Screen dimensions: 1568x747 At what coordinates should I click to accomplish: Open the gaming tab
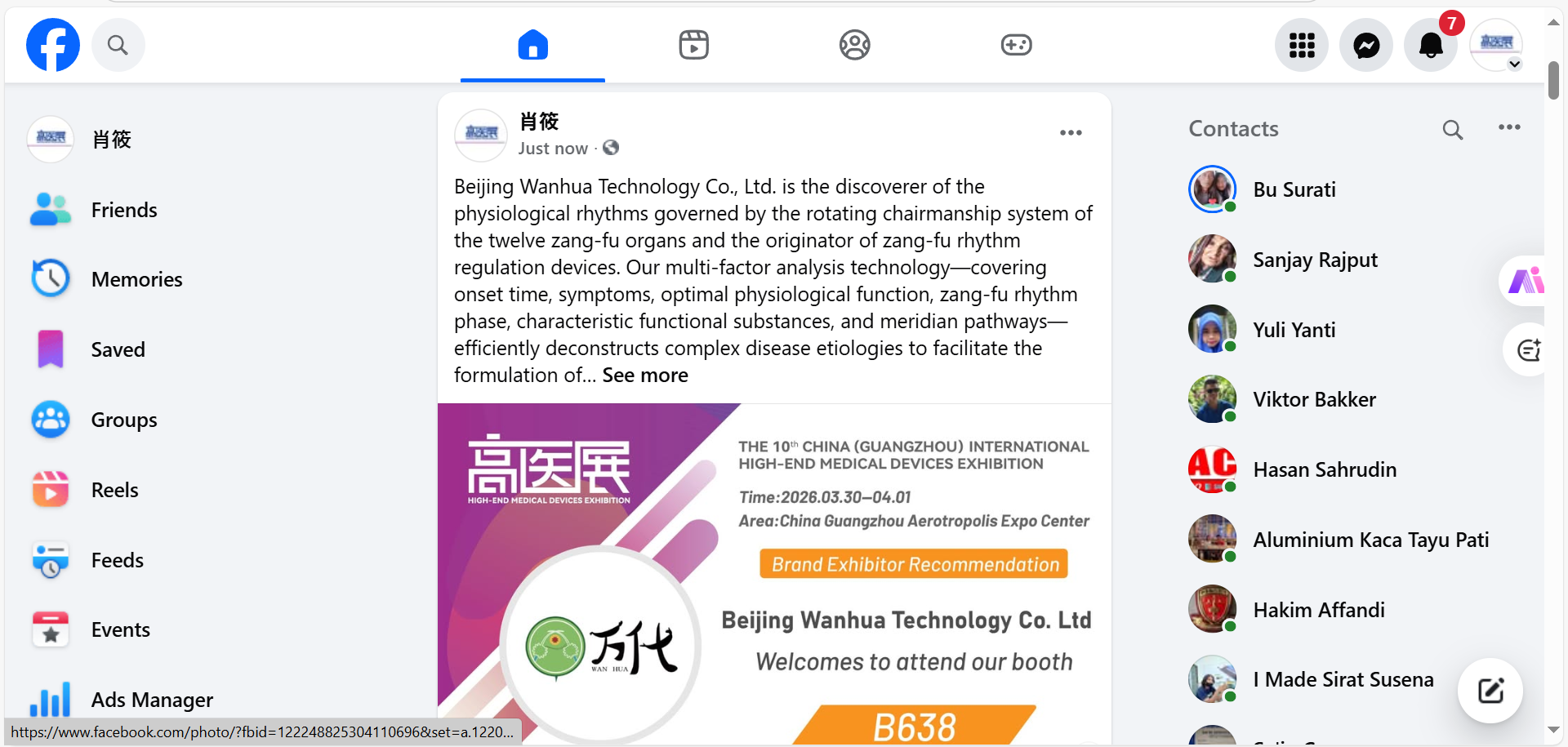click(x=1016, y=45)
